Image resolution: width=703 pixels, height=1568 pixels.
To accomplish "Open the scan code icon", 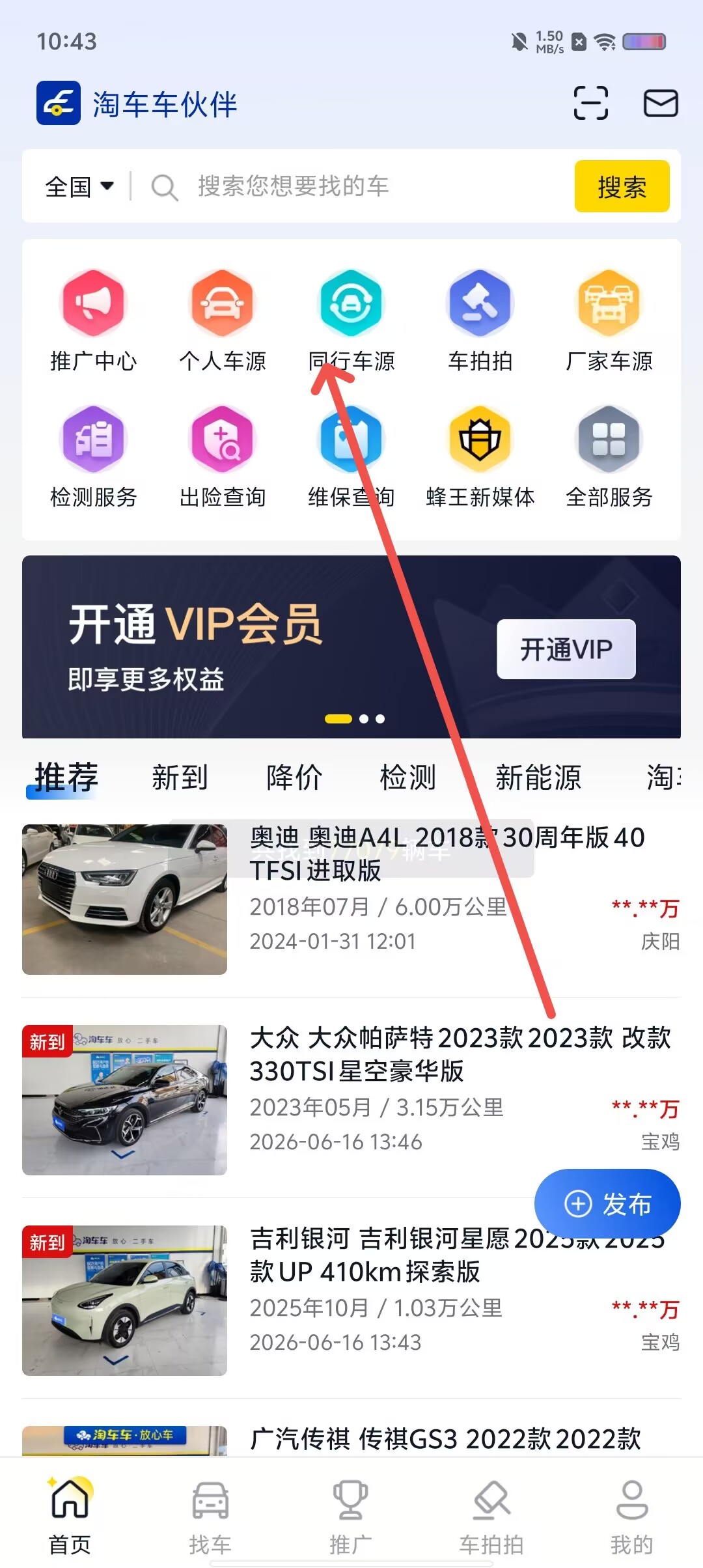I will pyautogui.click(x=591, y=103).
